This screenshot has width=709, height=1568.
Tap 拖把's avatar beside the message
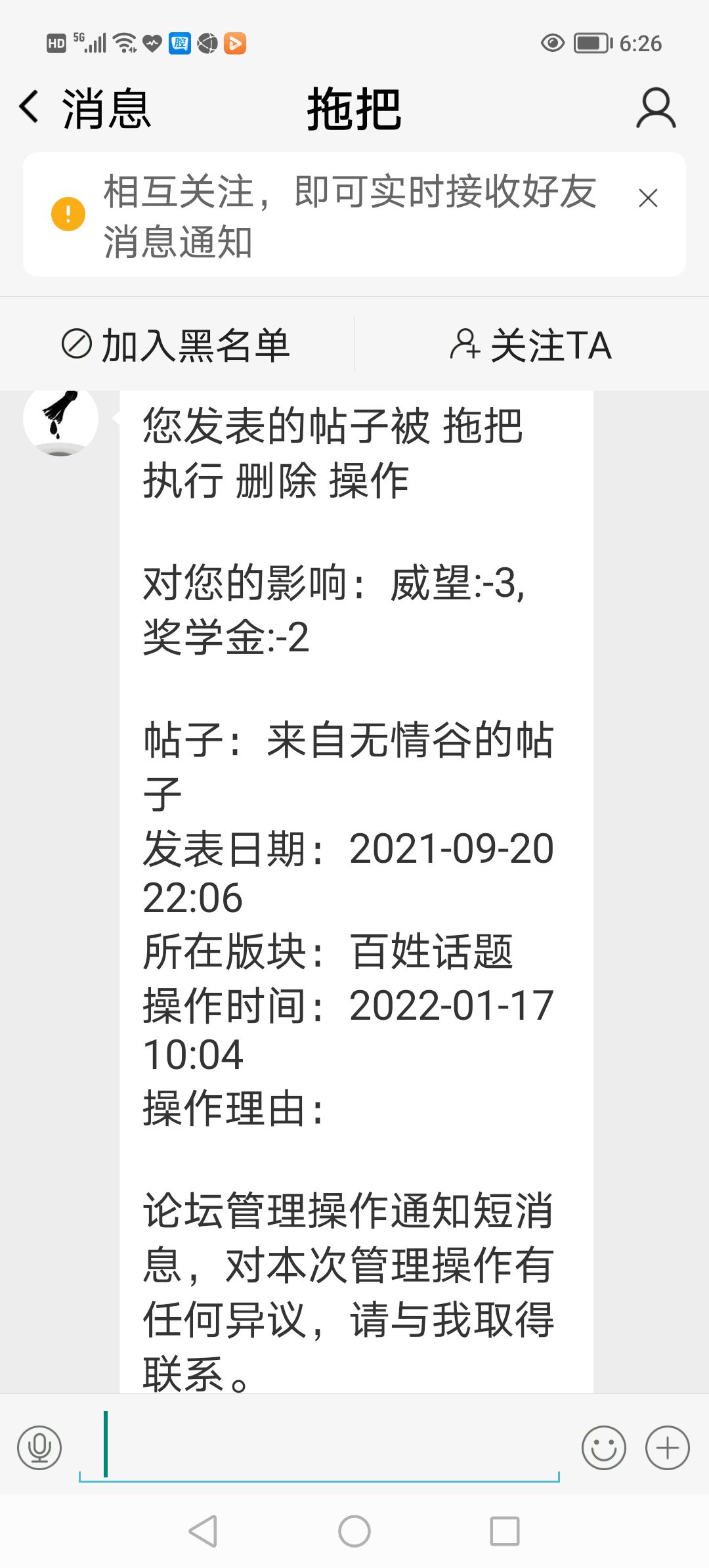point(60,420)
